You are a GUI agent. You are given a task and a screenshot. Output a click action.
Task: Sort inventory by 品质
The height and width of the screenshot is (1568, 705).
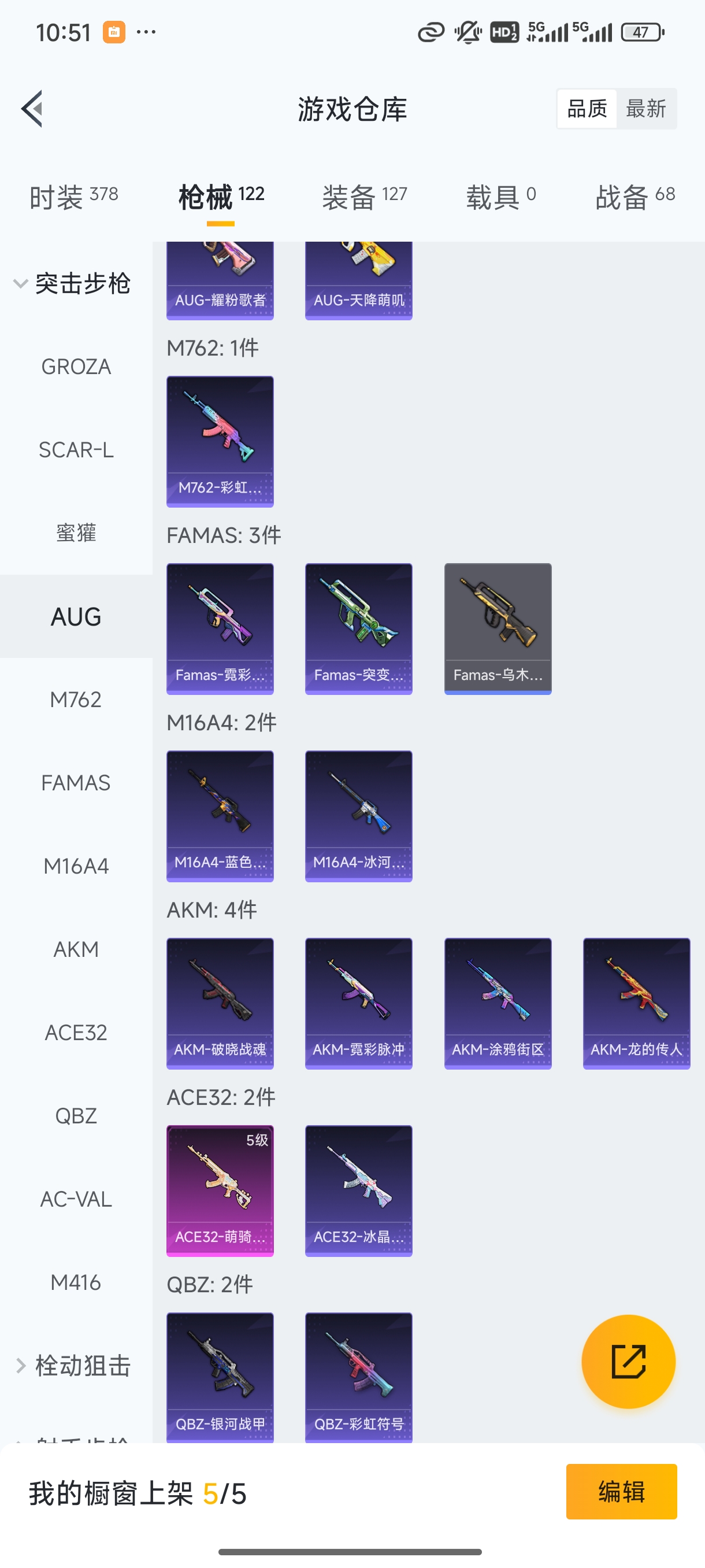(587, 109)
